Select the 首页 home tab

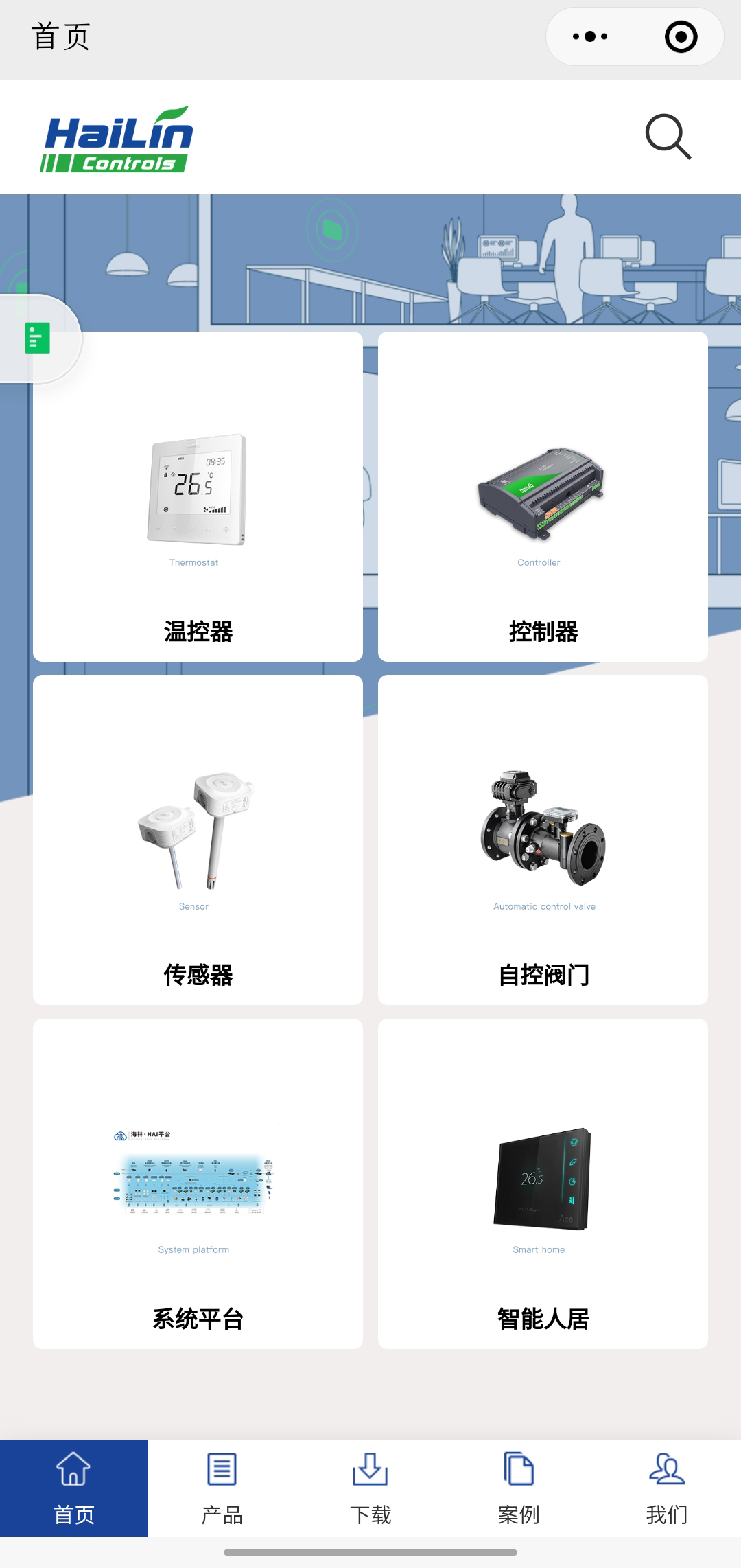pyautogui.click(x=74, y=1488)
